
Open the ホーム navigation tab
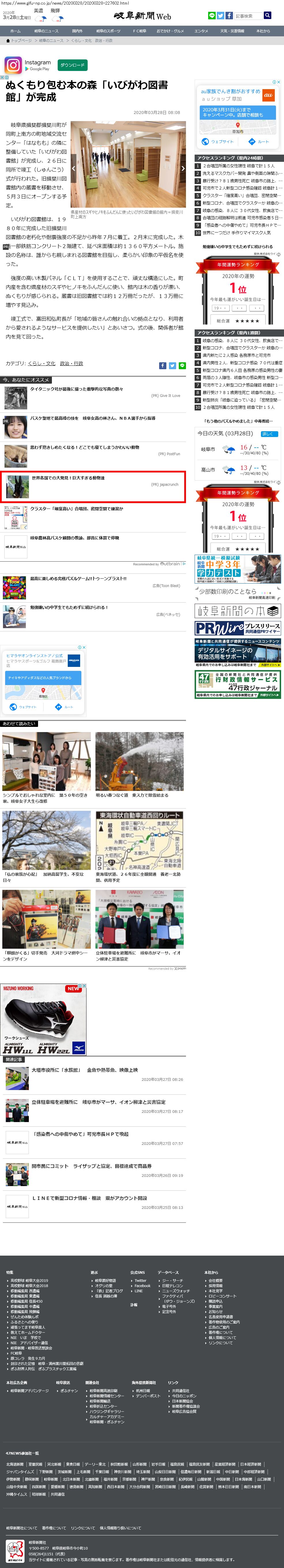tap(15, 31)
